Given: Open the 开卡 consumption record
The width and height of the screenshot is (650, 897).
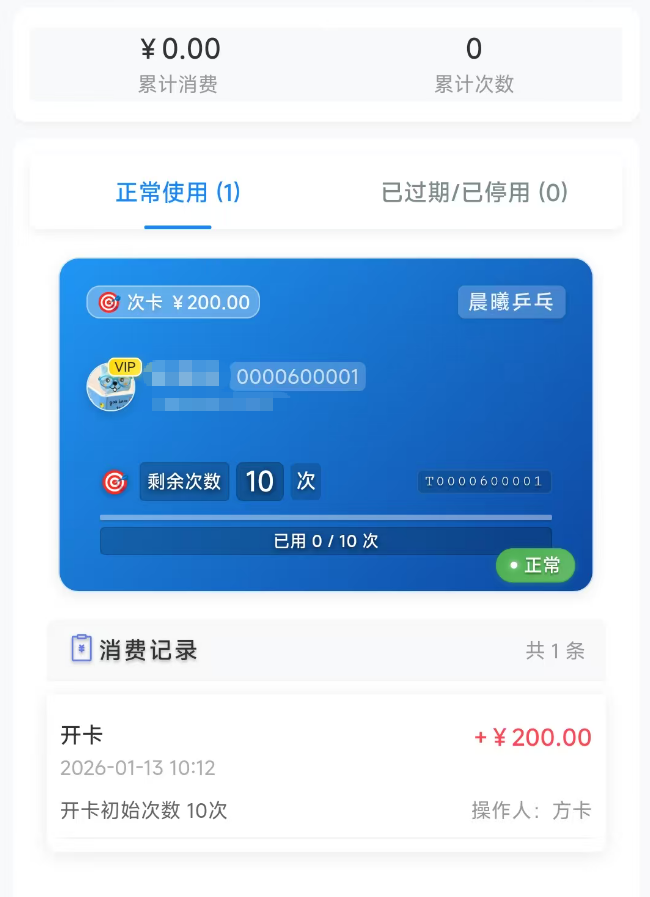Looking at the screenshot, I should click(x=325, y=771).
